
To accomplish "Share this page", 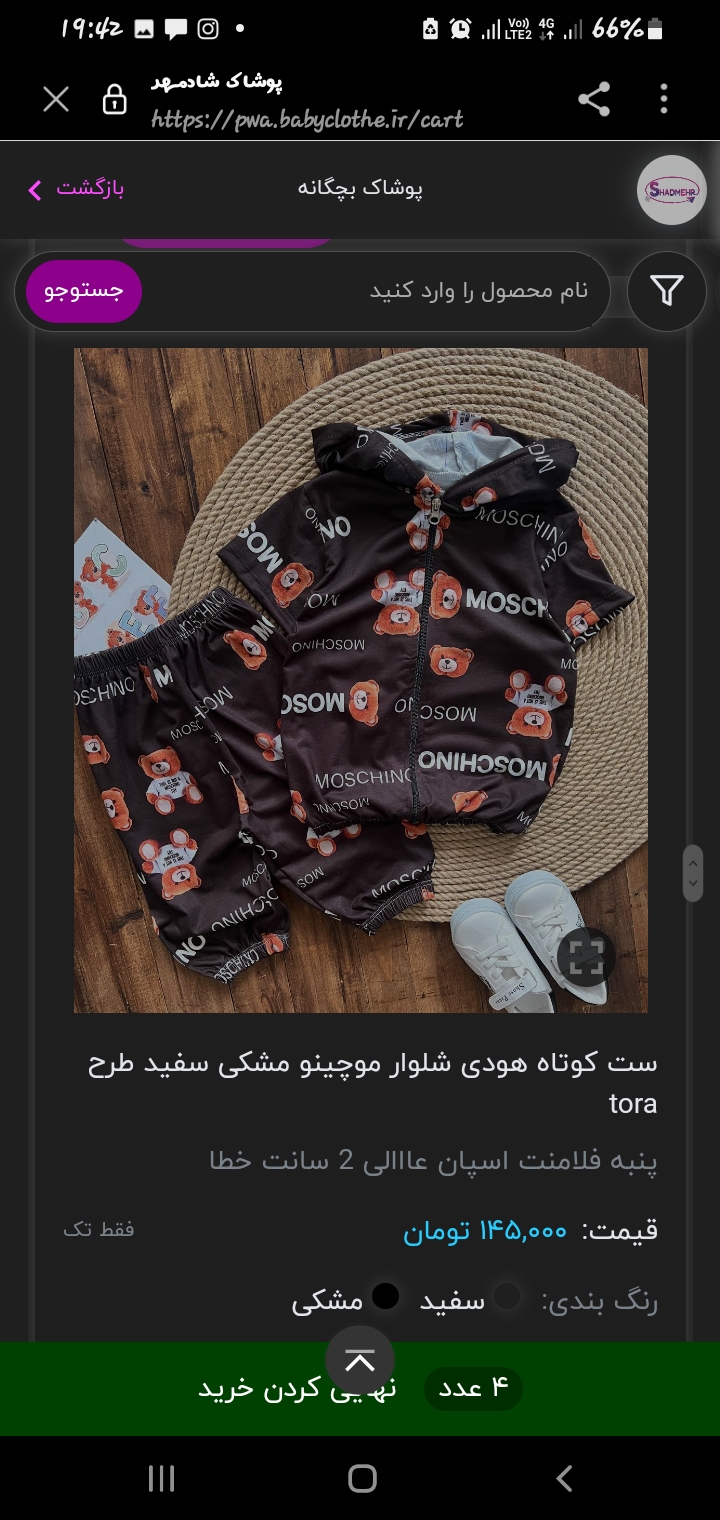I will [594, 99].
